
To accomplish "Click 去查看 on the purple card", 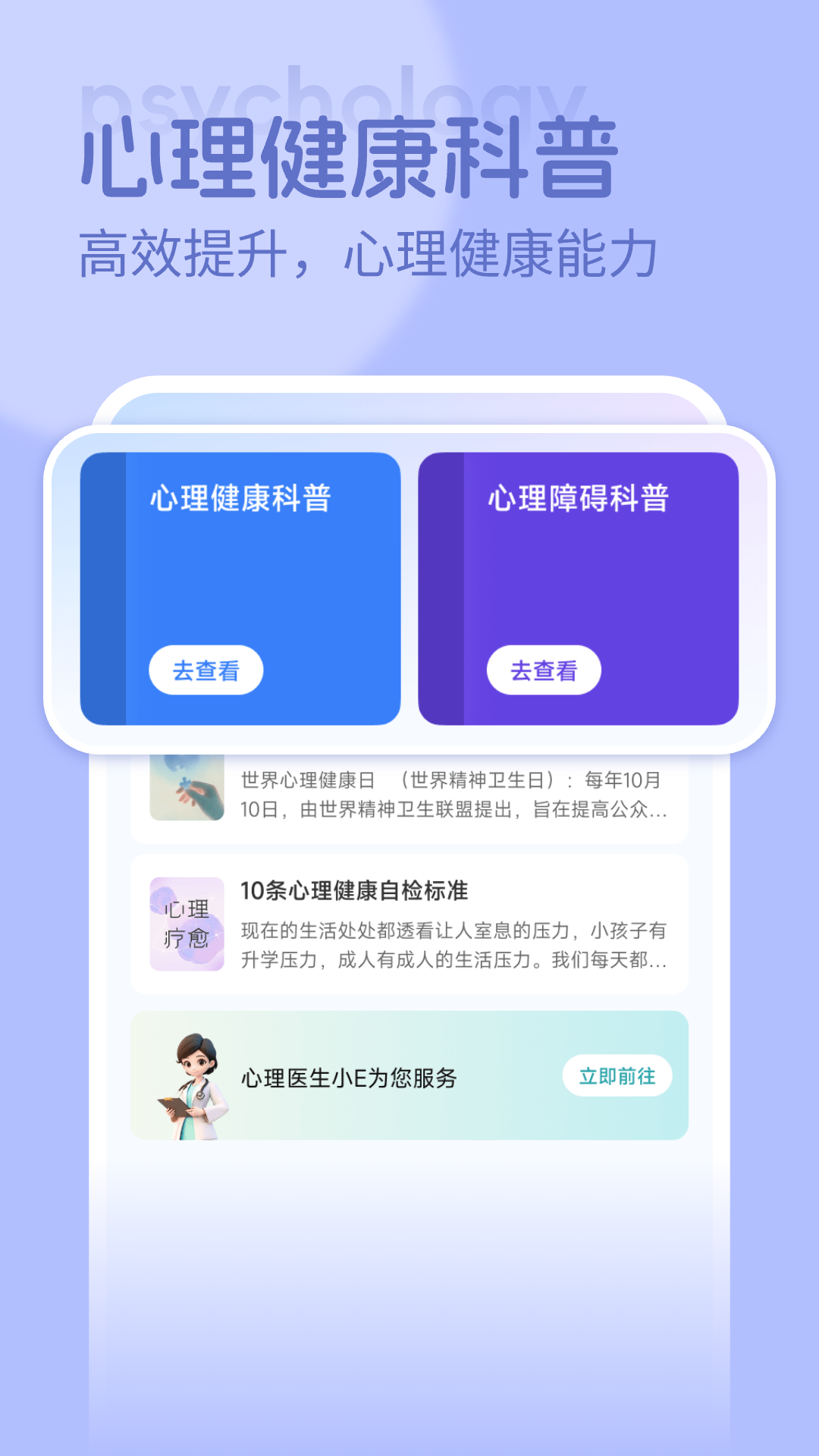I will tap(544, 670).
